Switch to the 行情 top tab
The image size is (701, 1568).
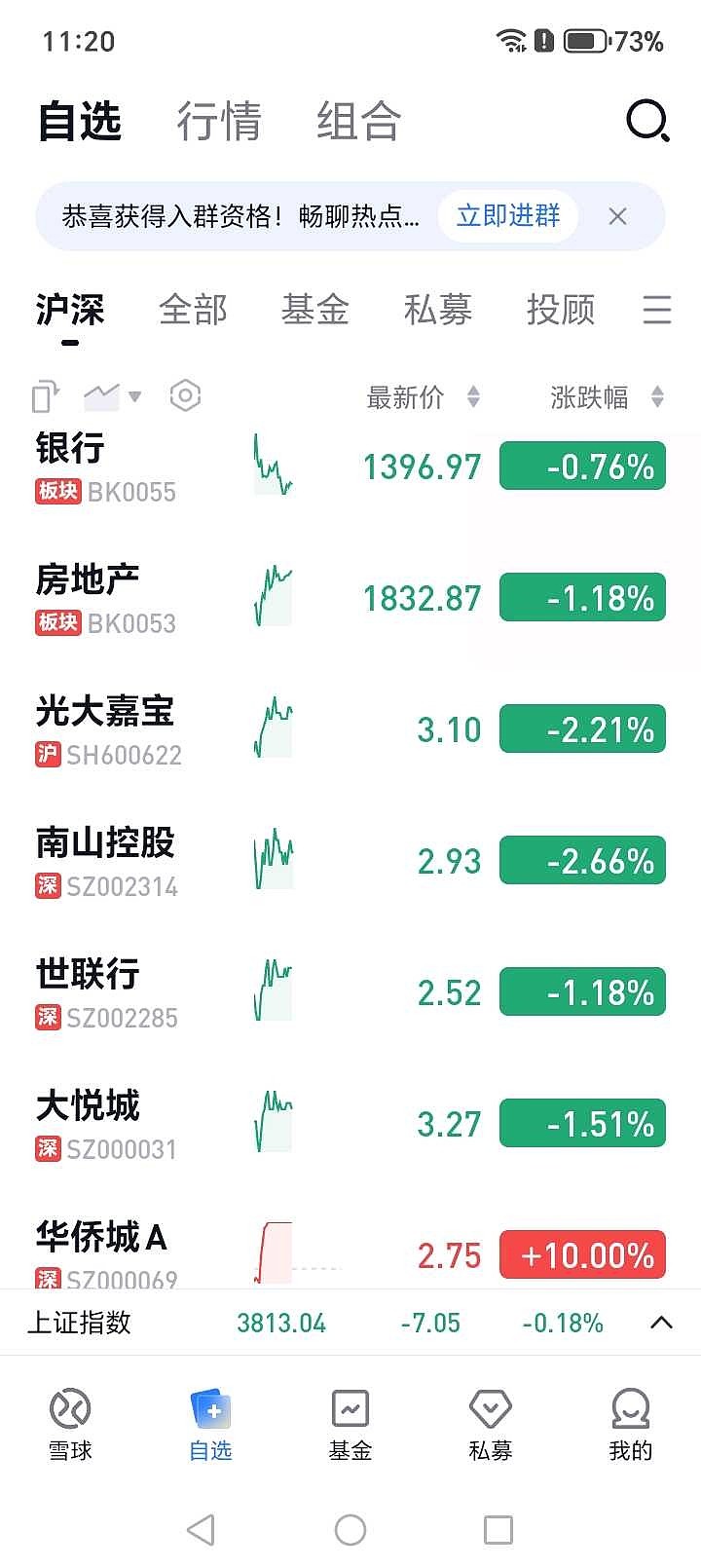tap(219, 122)
